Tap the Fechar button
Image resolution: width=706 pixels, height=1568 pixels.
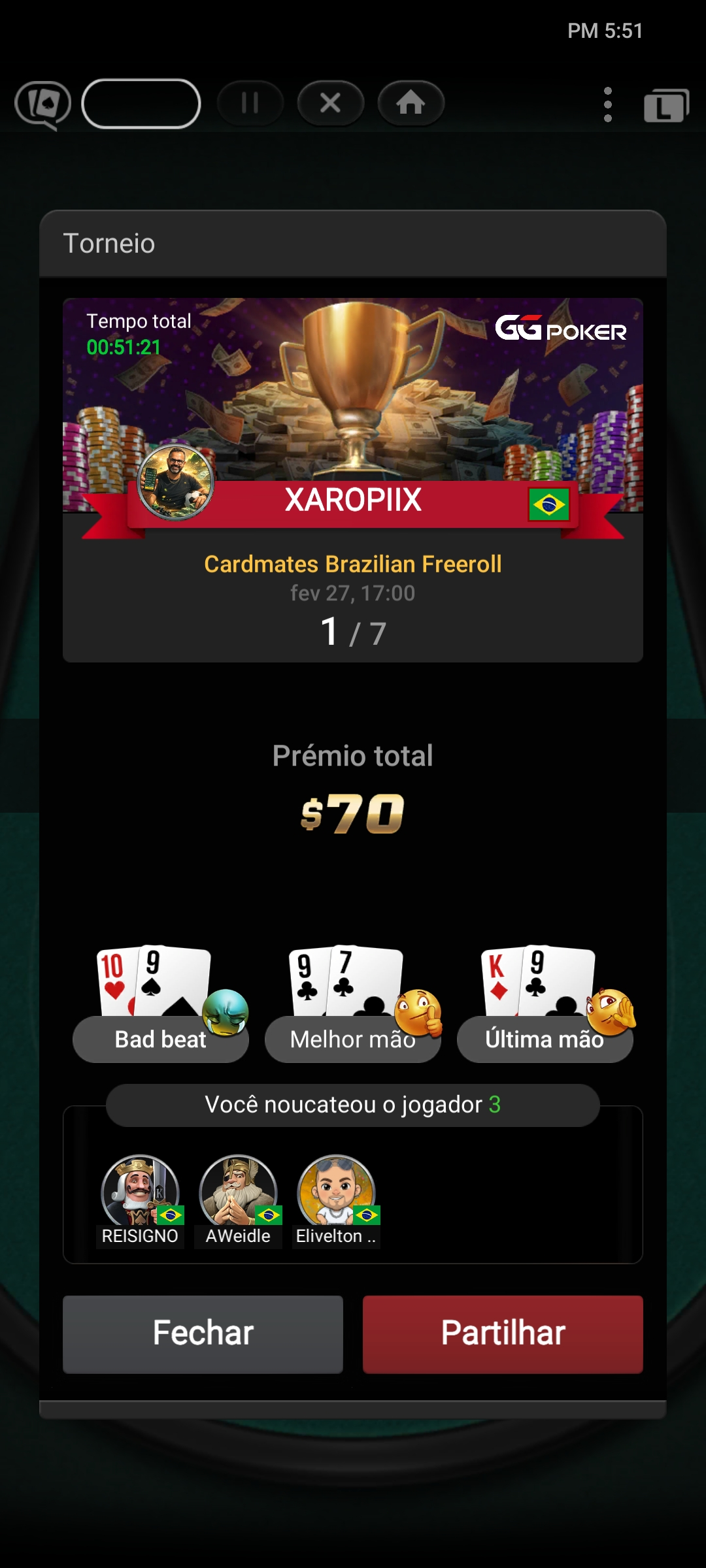203,1334
